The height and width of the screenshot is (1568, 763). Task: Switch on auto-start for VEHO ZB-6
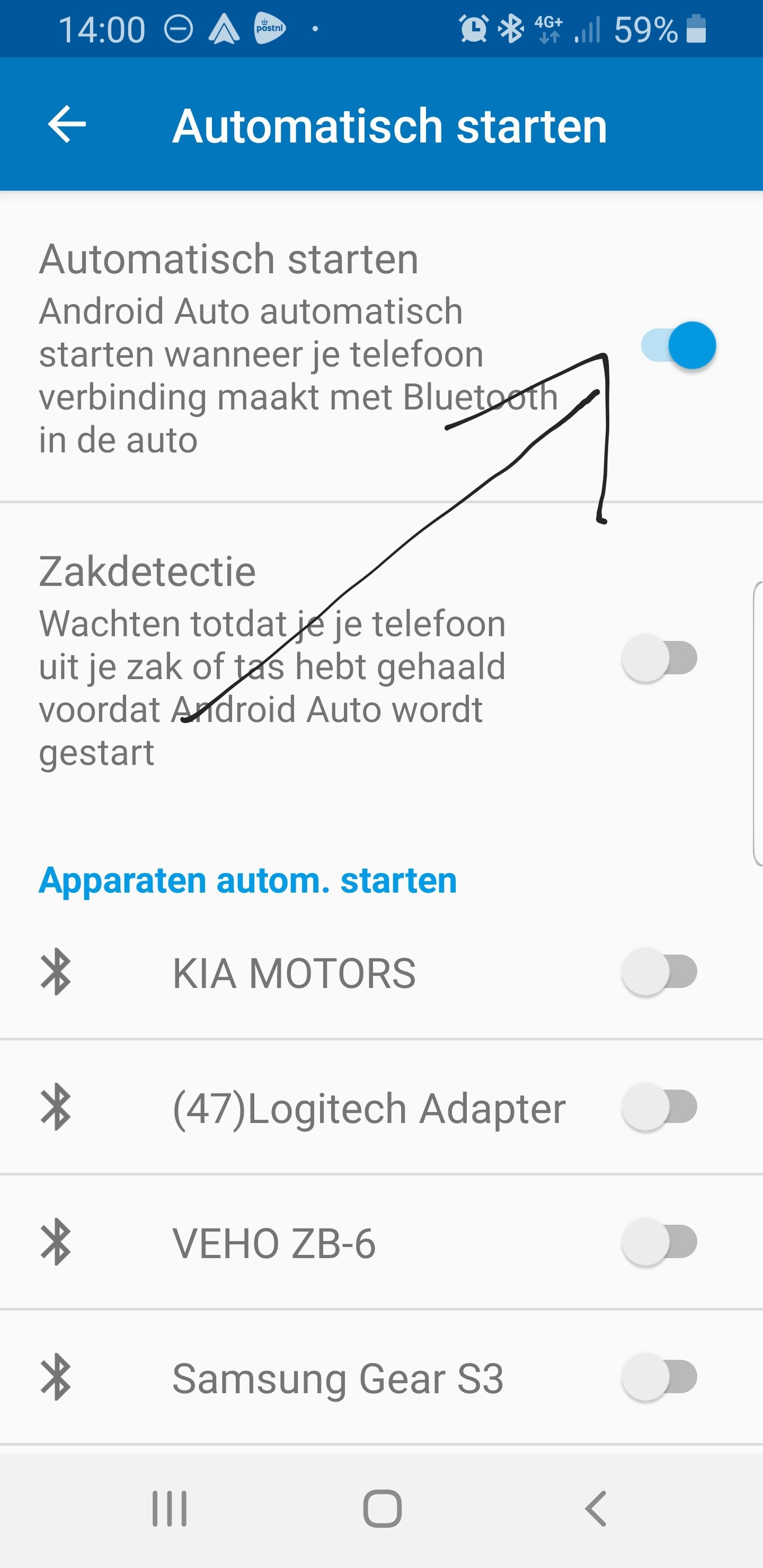pos(660,1242)
